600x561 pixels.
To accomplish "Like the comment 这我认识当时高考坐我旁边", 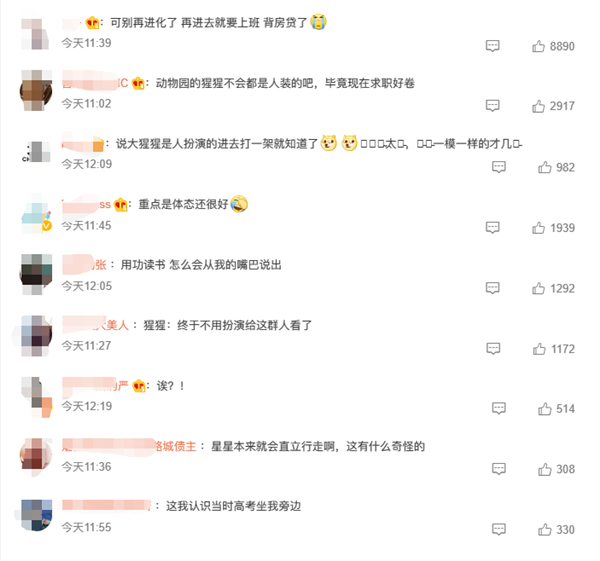I will (545, 529).
